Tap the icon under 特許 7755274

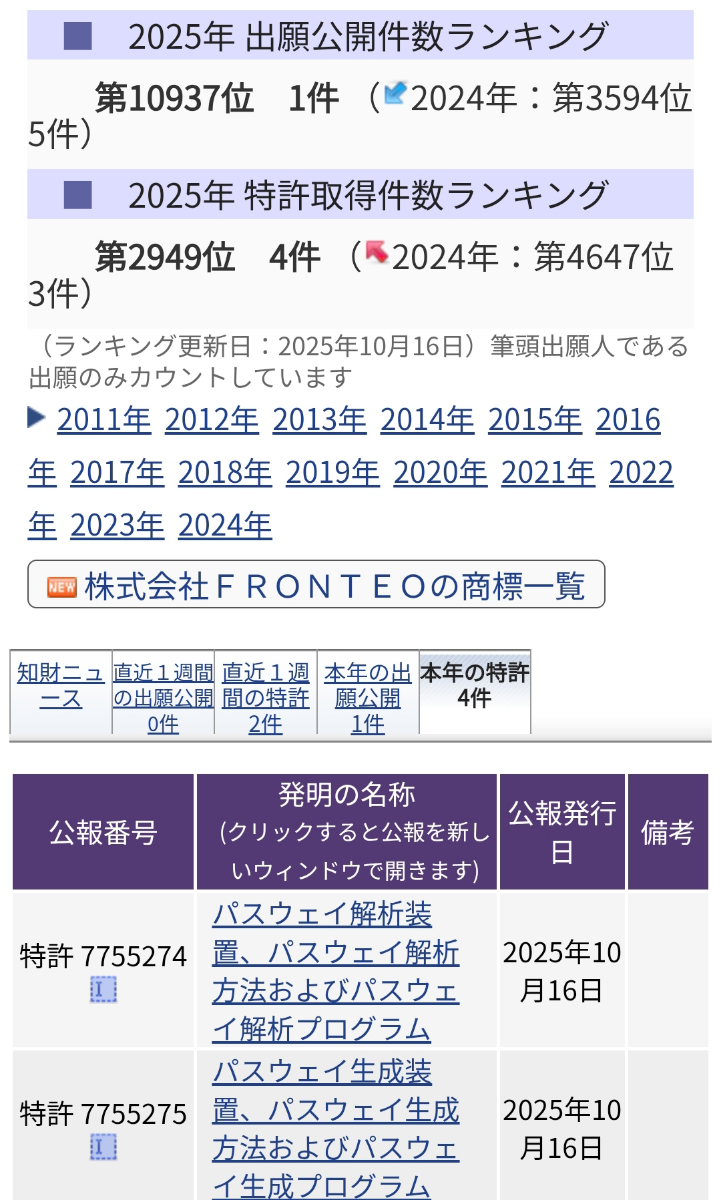click(103, 990)
